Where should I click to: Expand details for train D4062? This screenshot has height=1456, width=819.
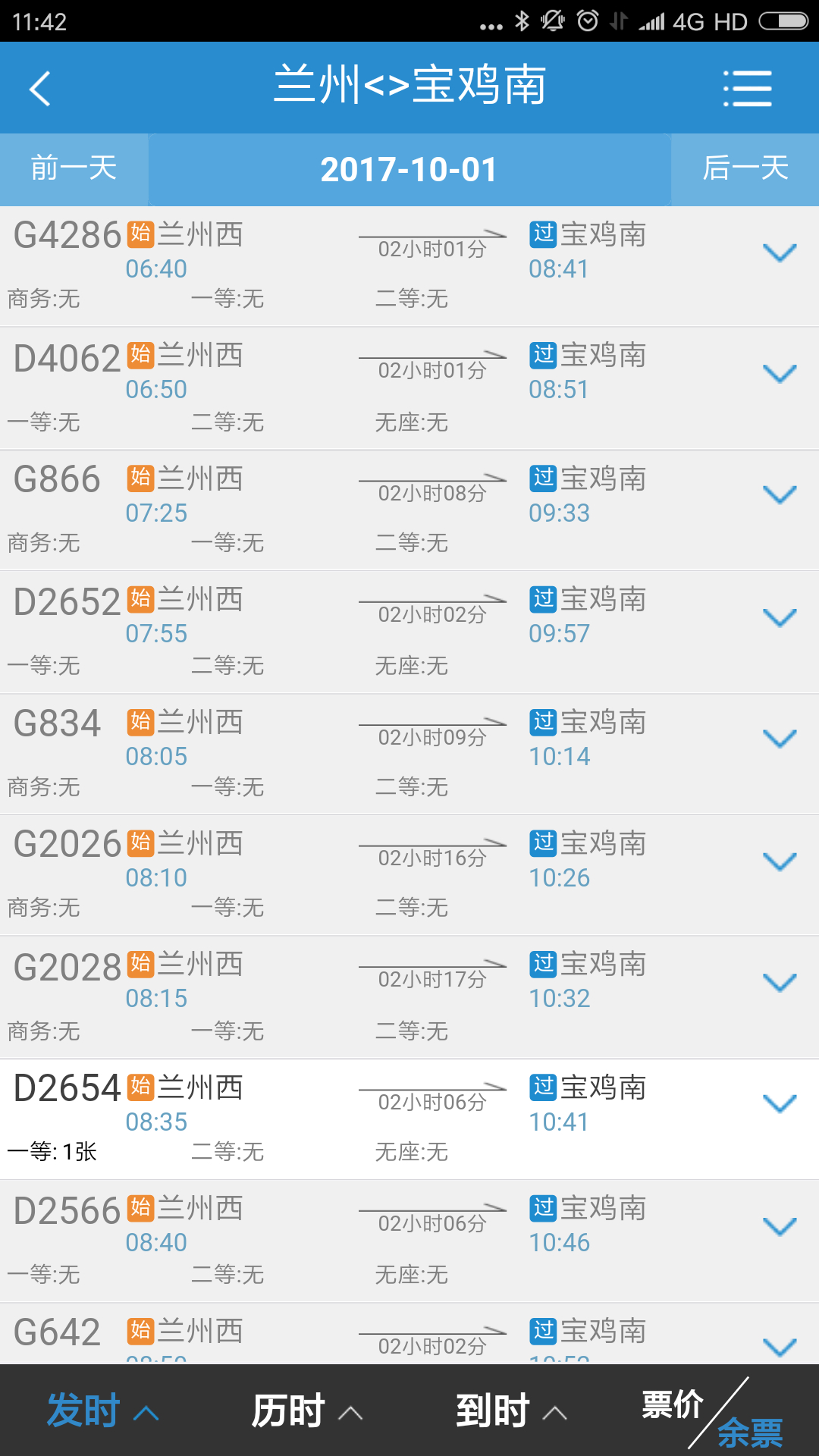coord(780,374)
